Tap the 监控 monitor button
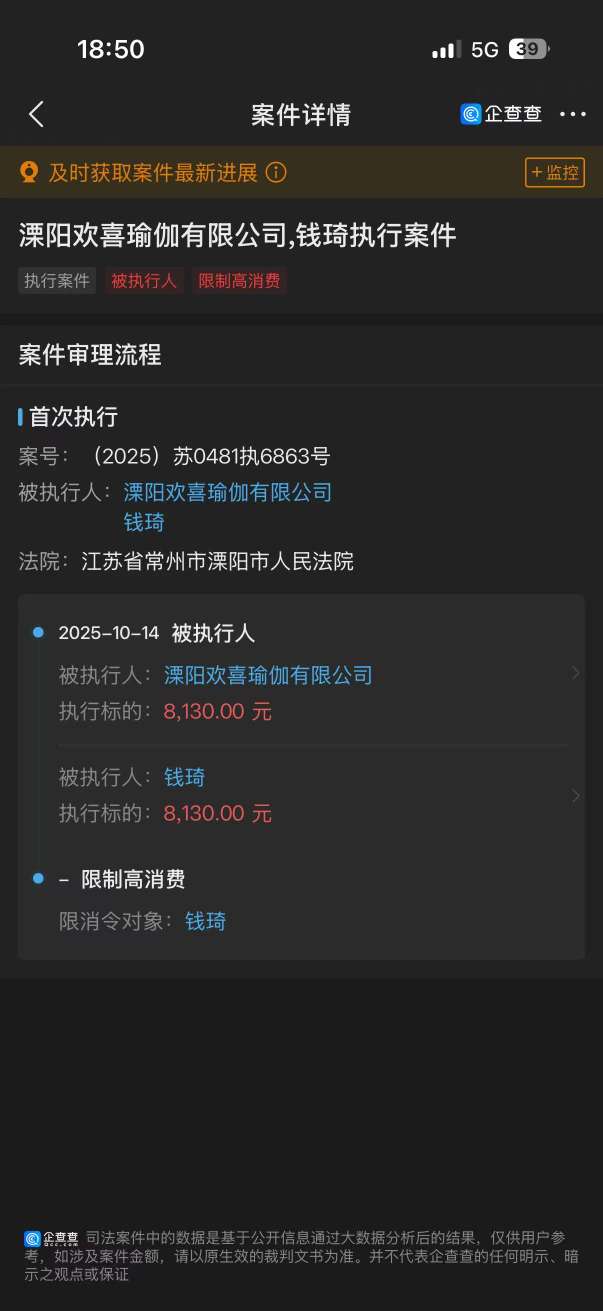The image size is (603, 1311). pyautogui.click(x=554, y=172)
